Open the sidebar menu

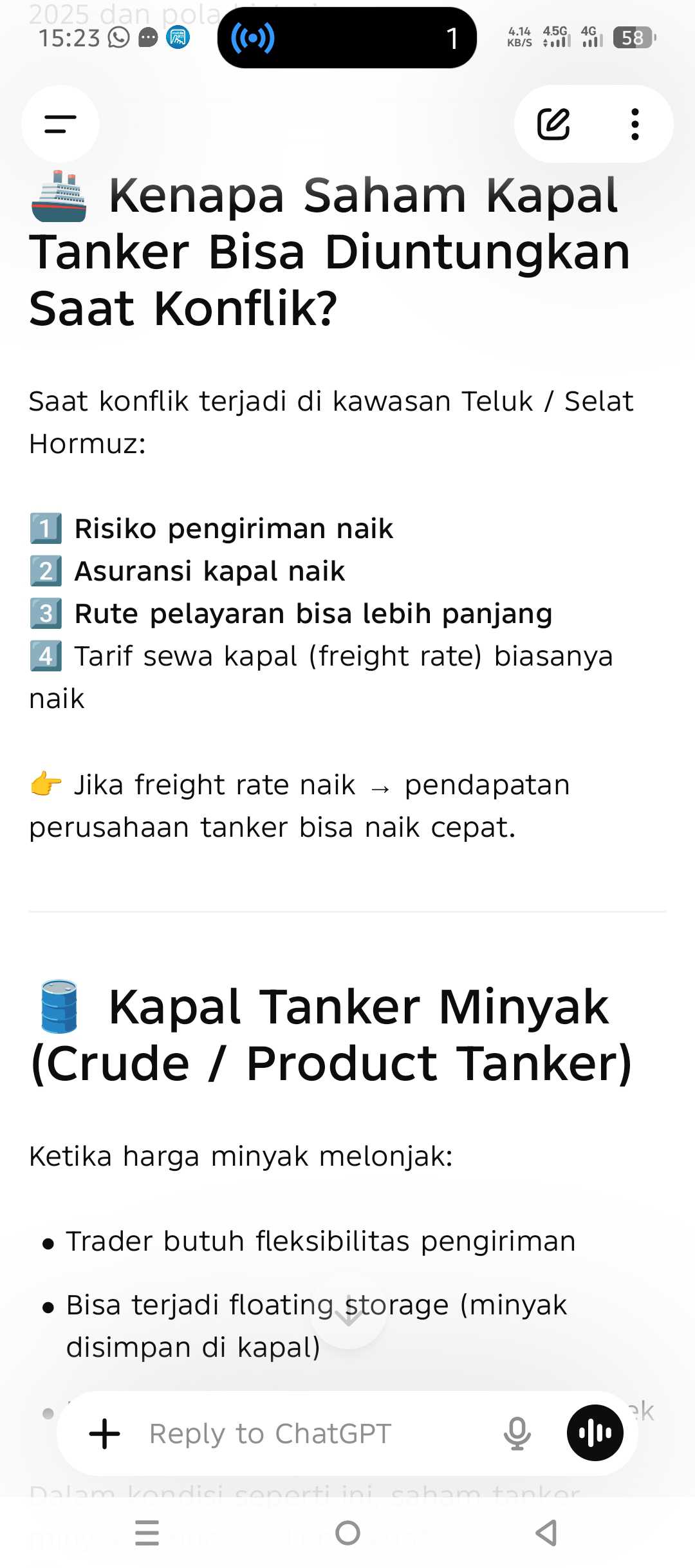tap(60, 124)
